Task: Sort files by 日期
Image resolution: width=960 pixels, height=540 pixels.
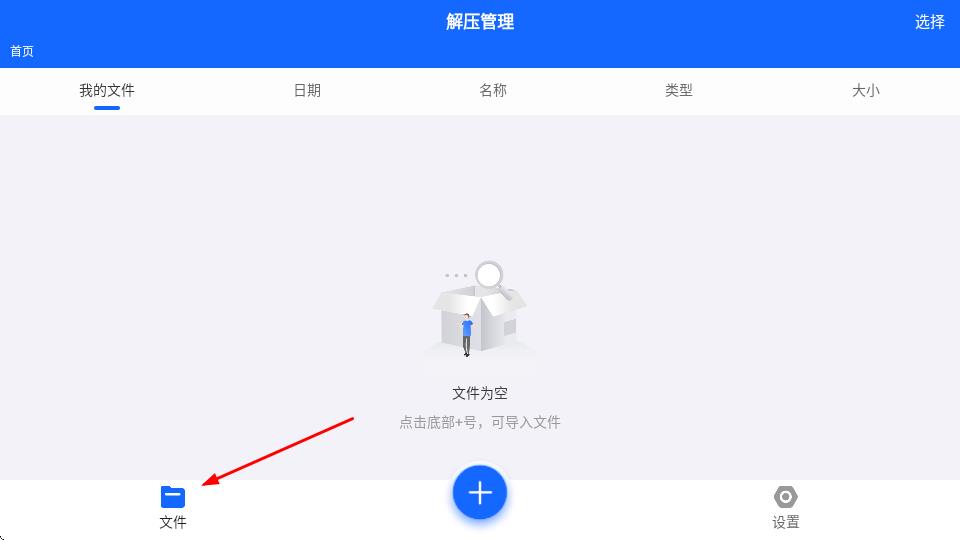Action: [307, 90]
